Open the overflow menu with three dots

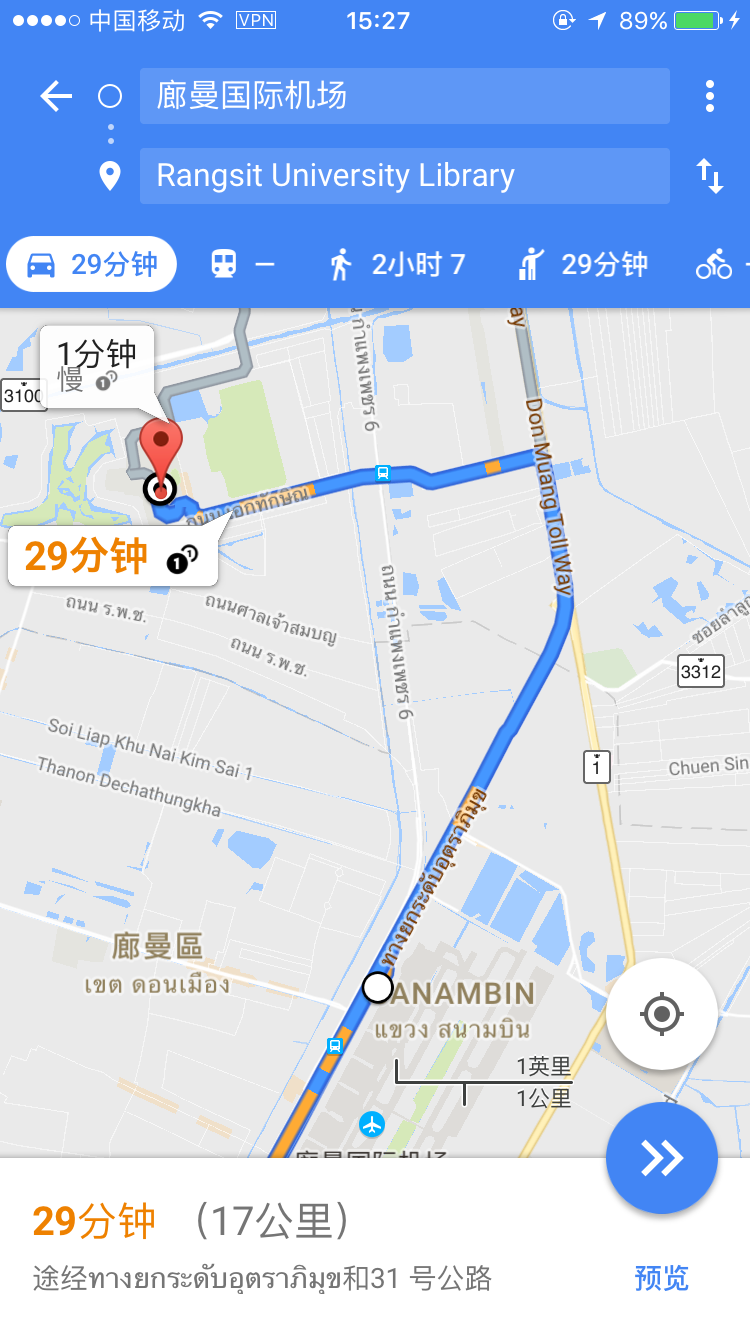tap(709, 96)
